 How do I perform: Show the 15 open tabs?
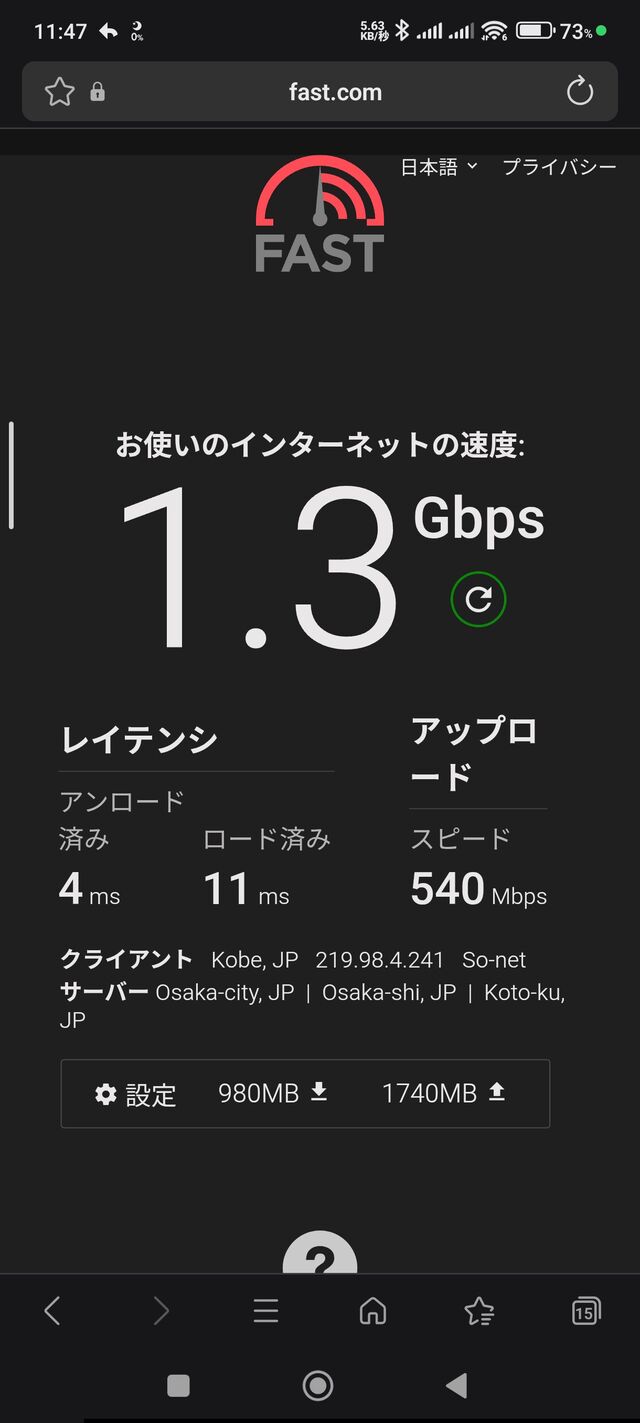585,1311
